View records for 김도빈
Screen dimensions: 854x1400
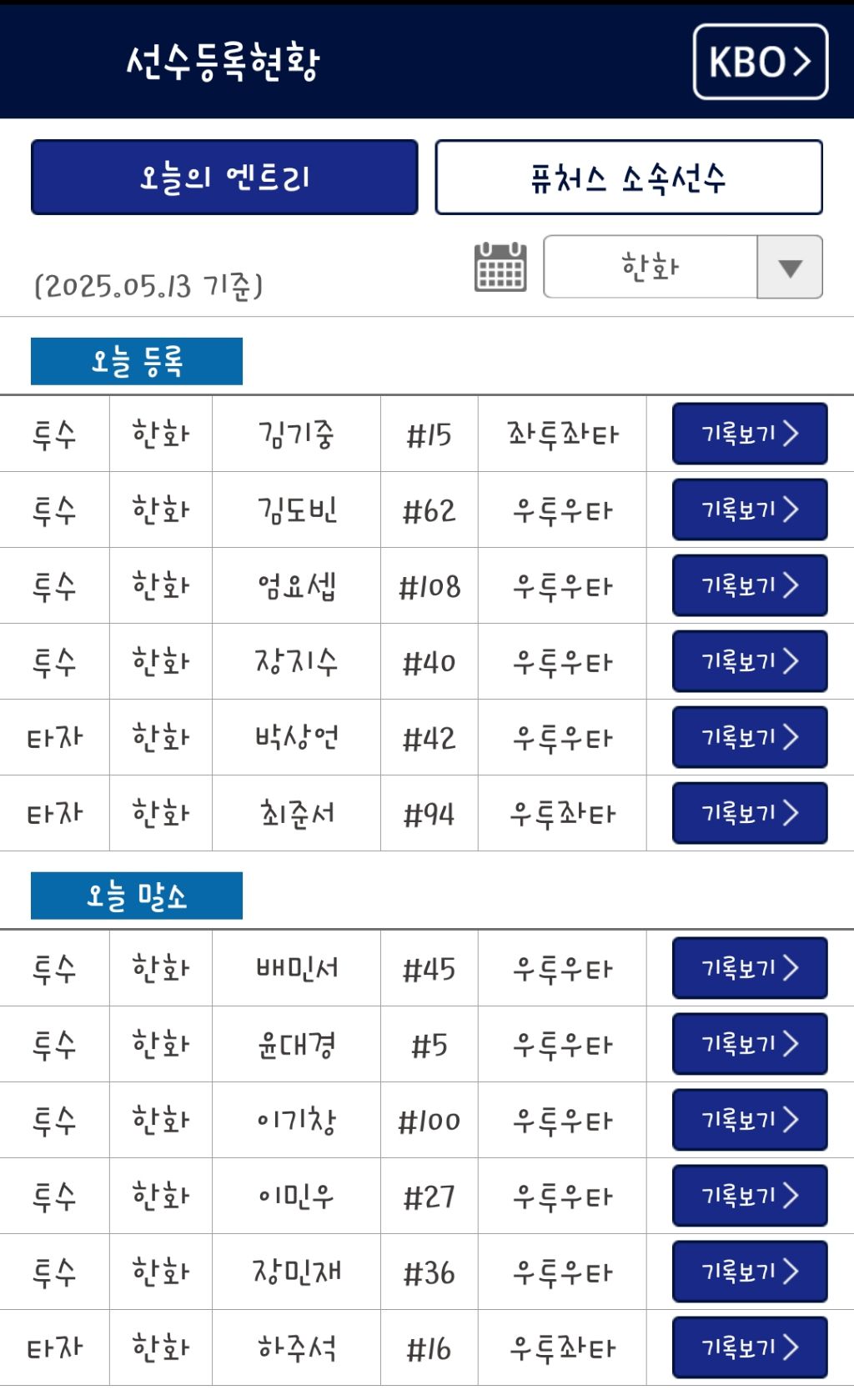749,509
